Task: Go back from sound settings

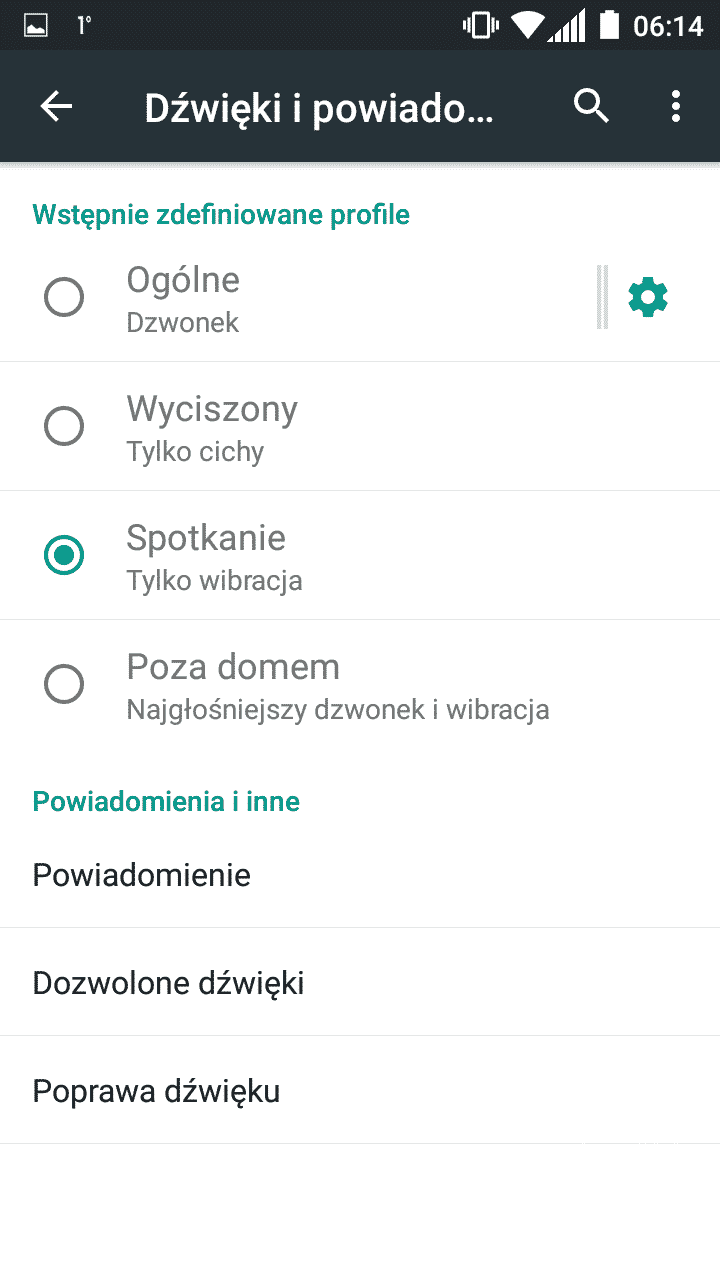Action: pyautogui.click(x=57, y=107)
